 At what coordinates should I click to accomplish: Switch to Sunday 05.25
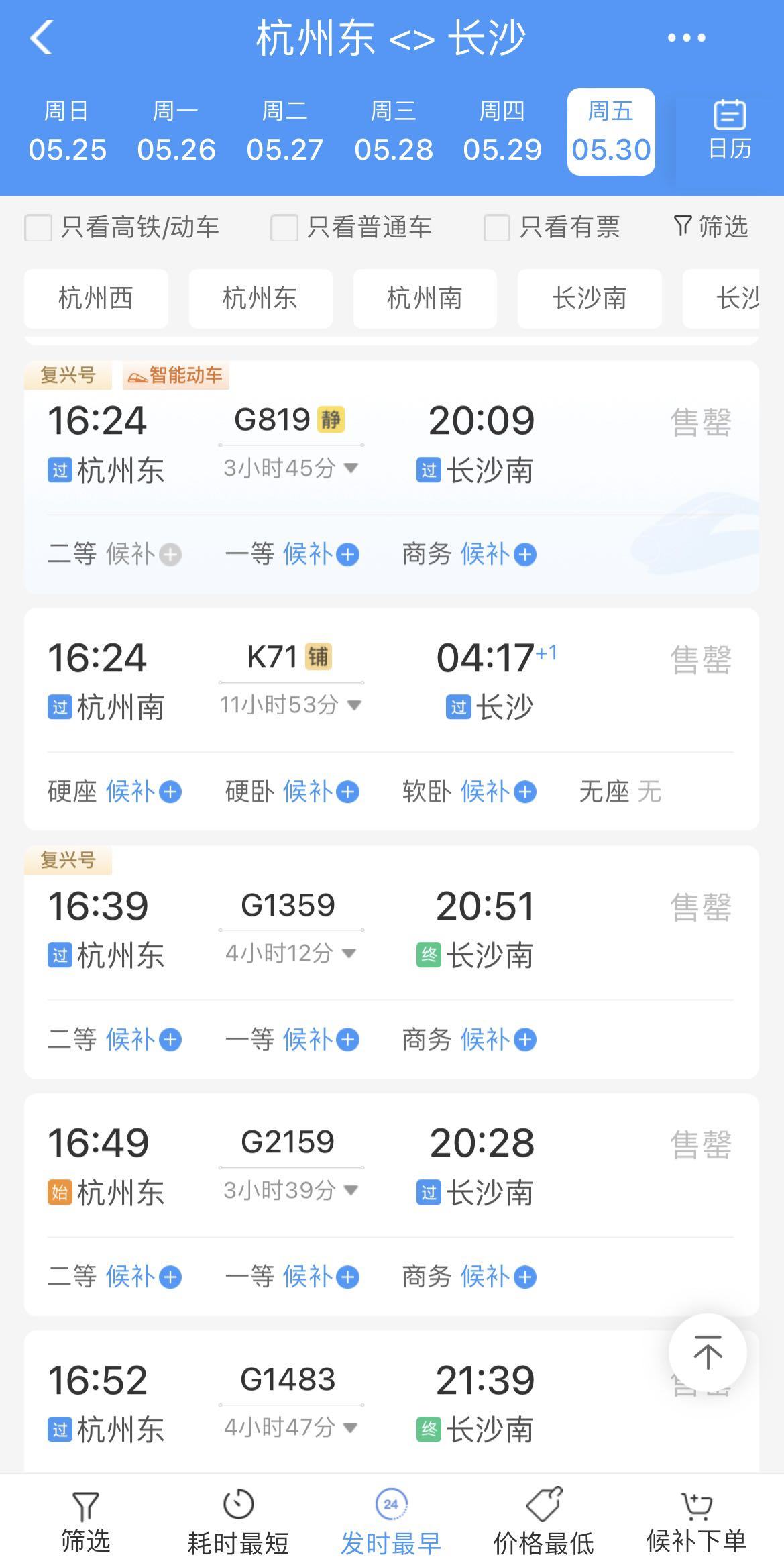pyautogui.click(x=67, y=131)
